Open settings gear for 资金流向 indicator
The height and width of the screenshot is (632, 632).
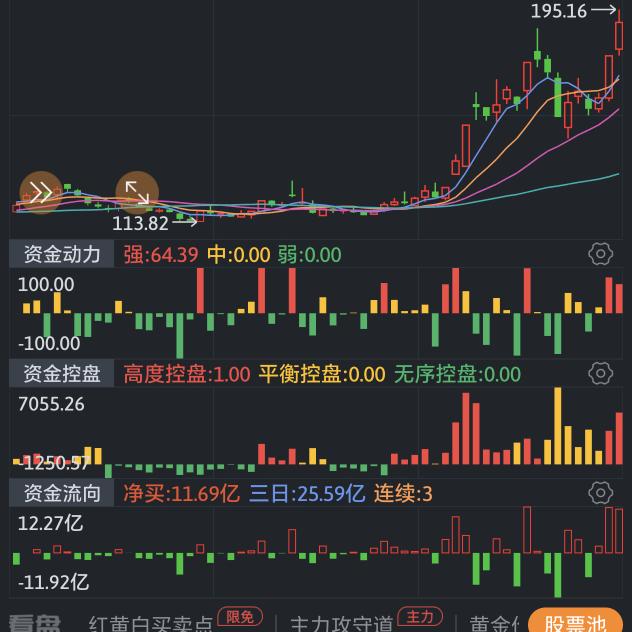point(600,493)
